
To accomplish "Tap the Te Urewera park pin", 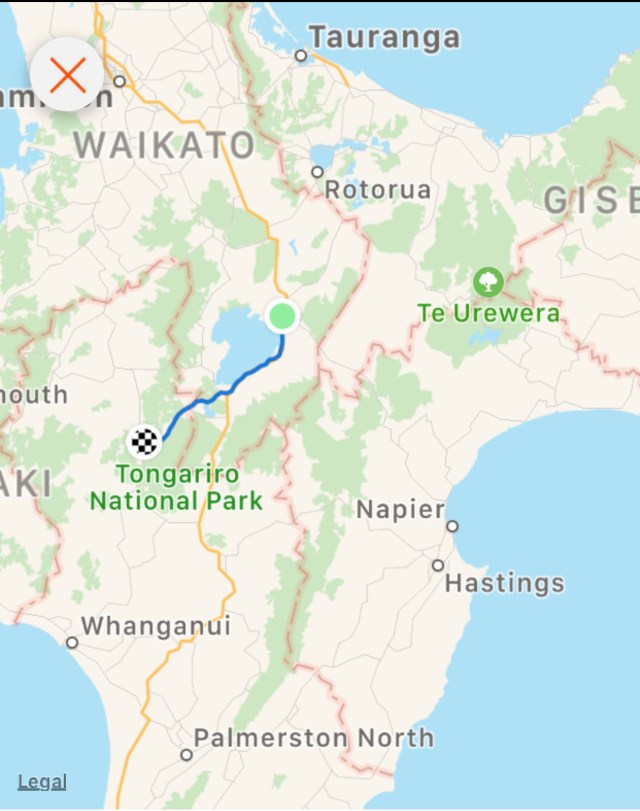I will pyautogui.click(x=488, y=282).
